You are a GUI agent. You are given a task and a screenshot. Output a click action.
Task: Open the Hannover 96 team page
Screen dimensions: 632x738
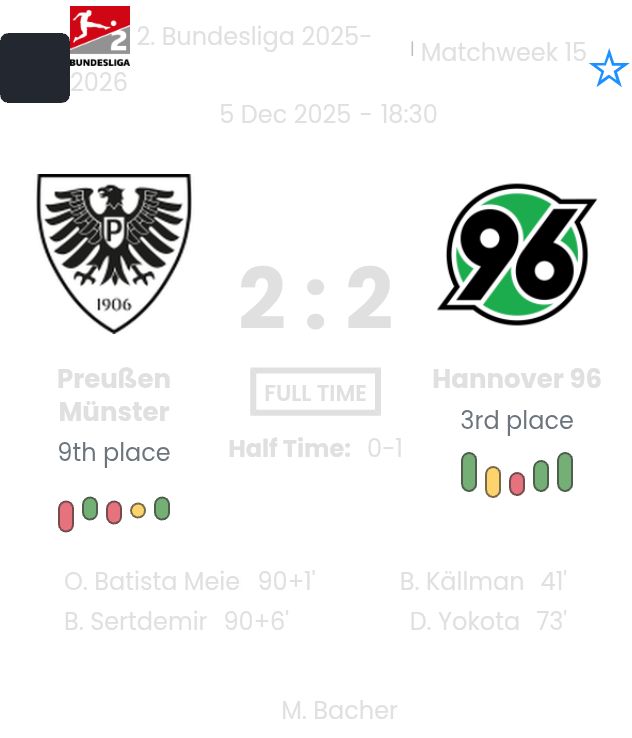click(516, 256)
